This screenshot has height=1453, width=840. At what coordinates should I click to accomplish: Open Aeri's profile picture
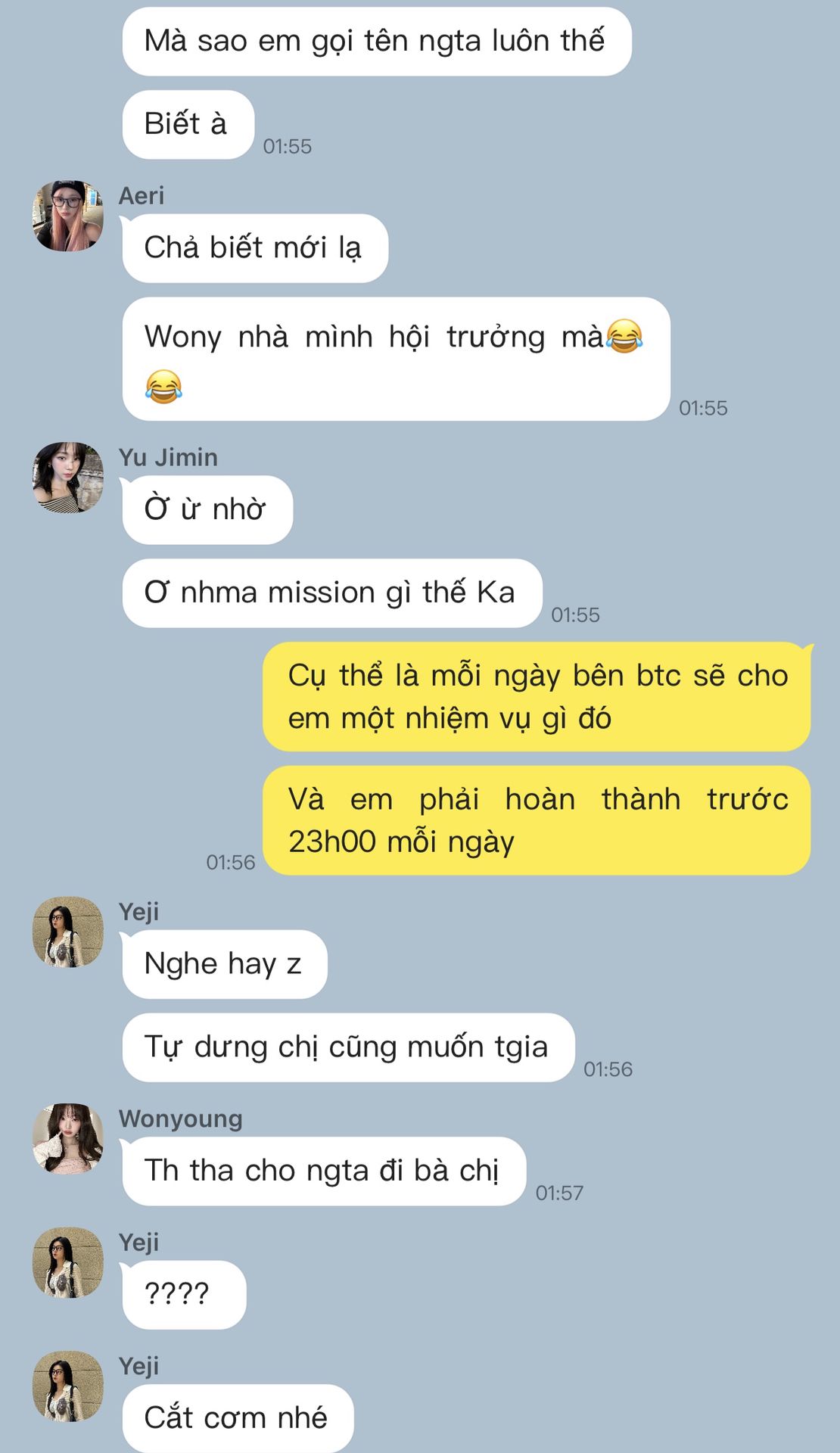point(68,216)
